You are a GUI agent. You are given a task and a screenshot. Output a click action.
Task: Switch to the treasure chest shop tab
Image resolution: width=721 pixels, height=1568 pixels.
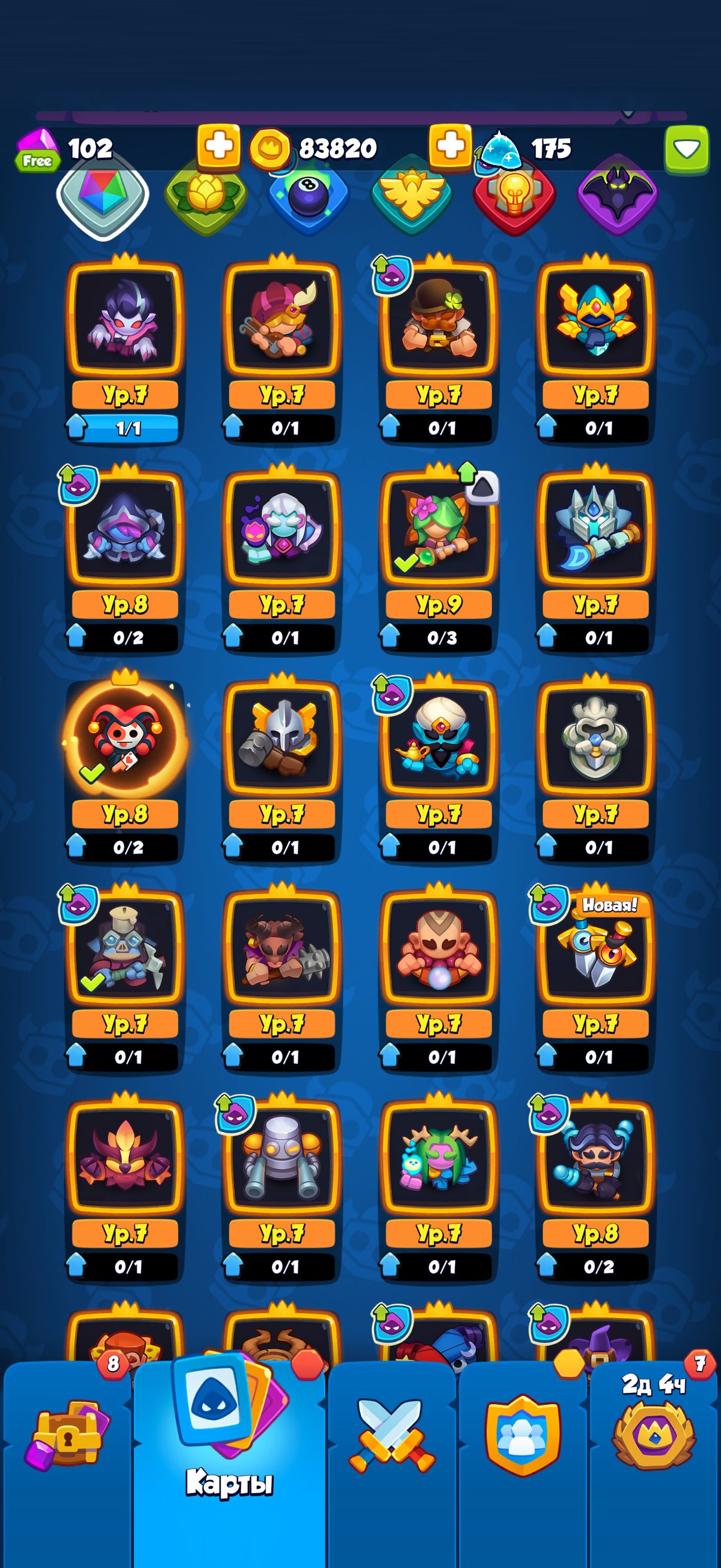point(67,1435)
